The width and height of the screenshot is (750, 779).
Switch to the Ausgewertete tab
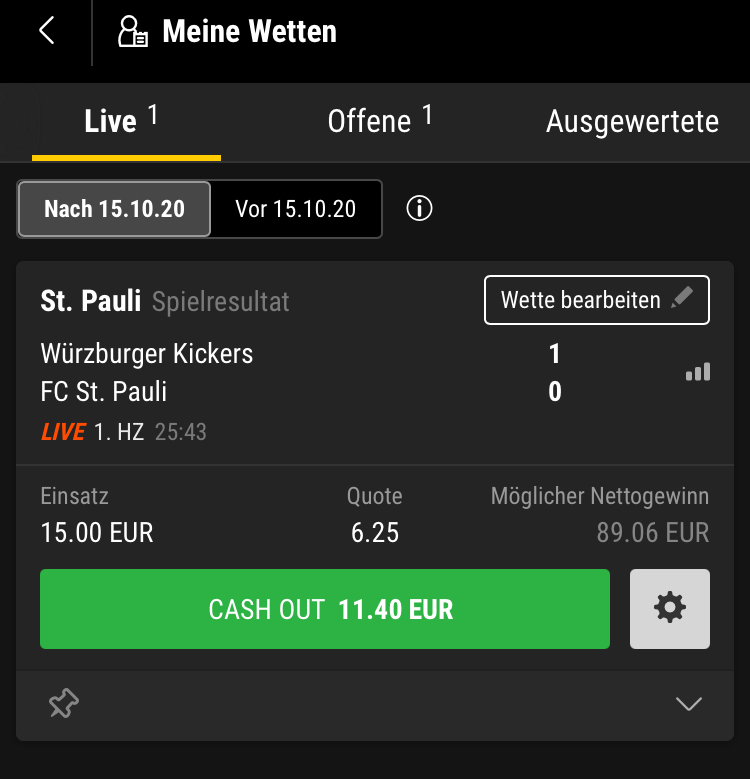pyautogui.click(x=632, y=121)
